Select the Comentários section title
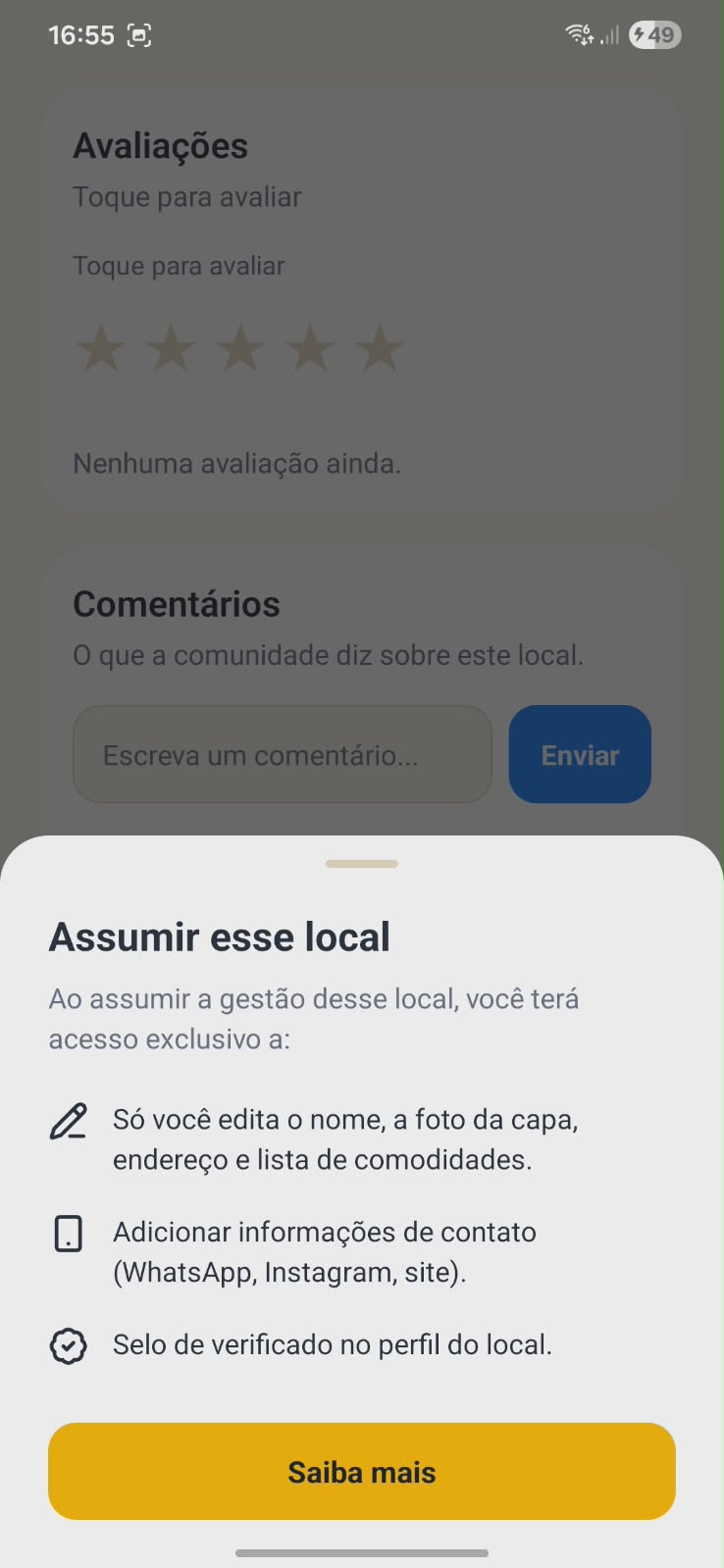The width and height of the screenshot is (724, 1568). [x=176, y=603]
